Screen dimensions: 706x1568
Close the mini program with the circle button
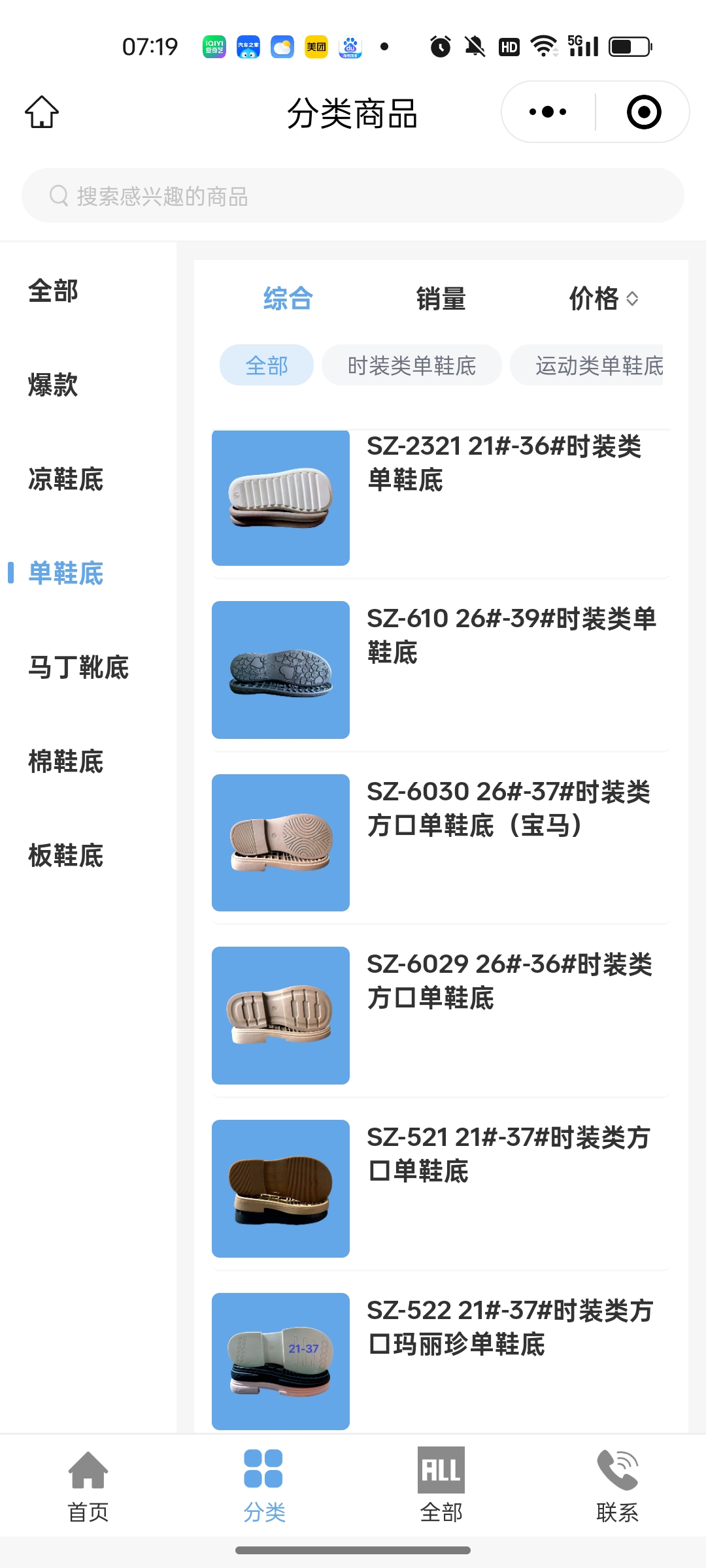coord(644,112)
